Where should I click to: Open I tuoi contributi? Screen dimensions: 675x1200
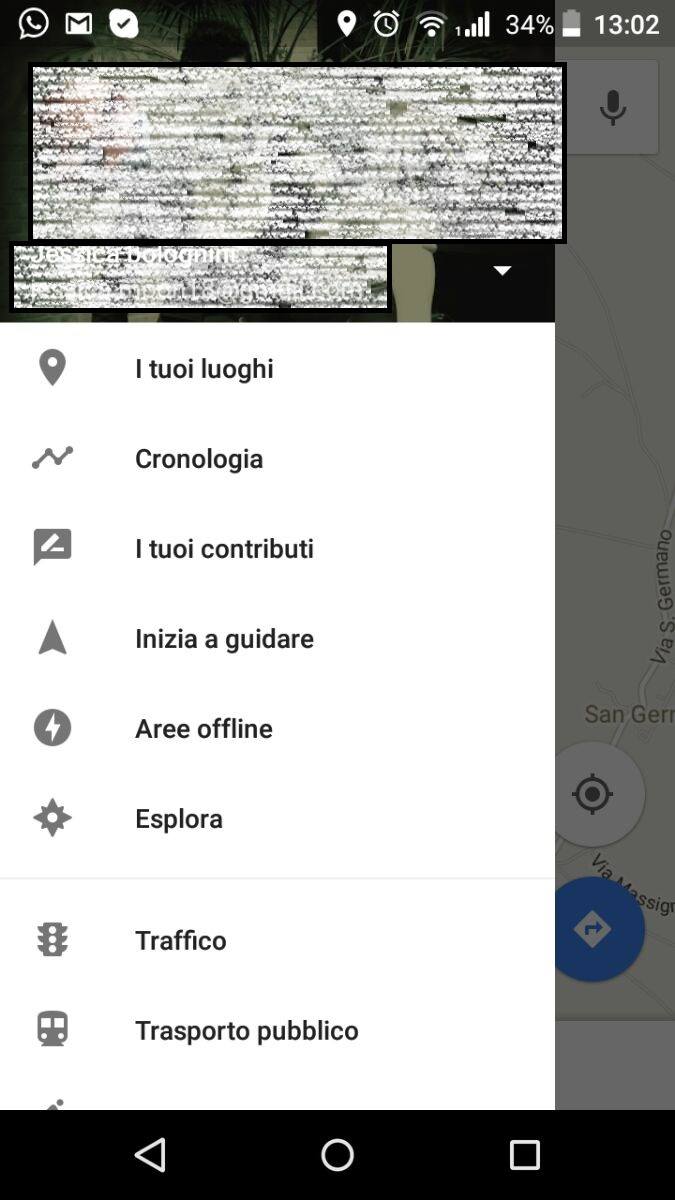pos(224,549)
